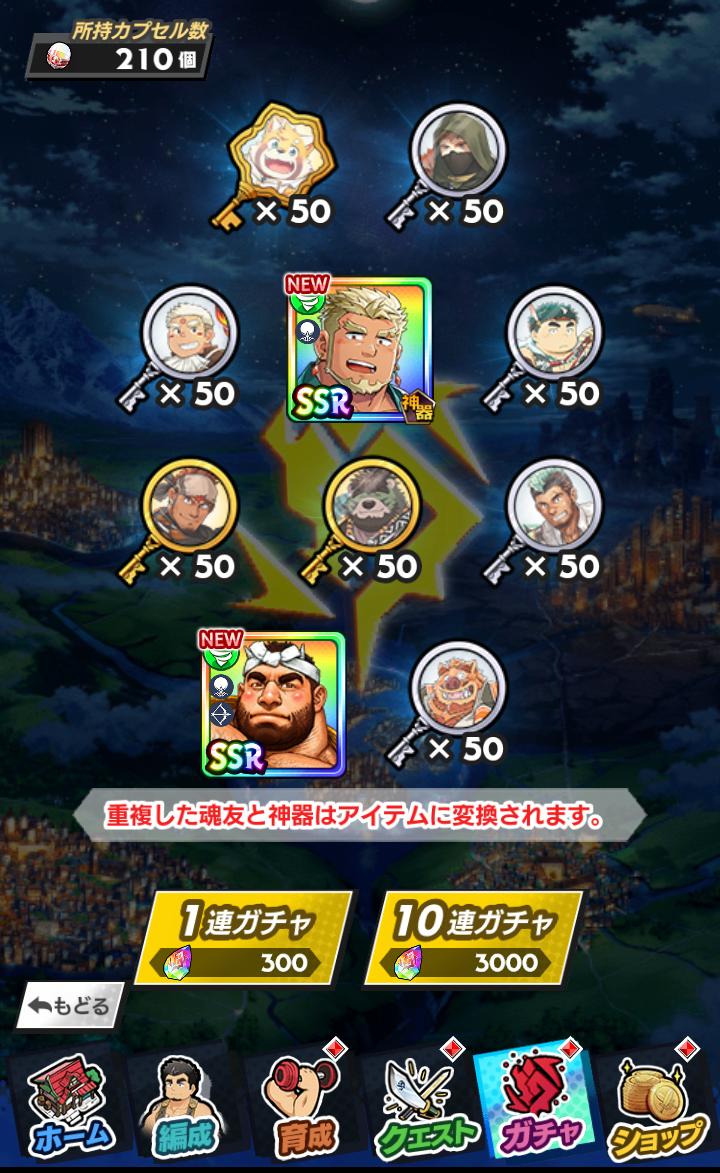View the blond bearded SSR card with 神器 badge
The image size is (720, 1173).
(359, 350)
